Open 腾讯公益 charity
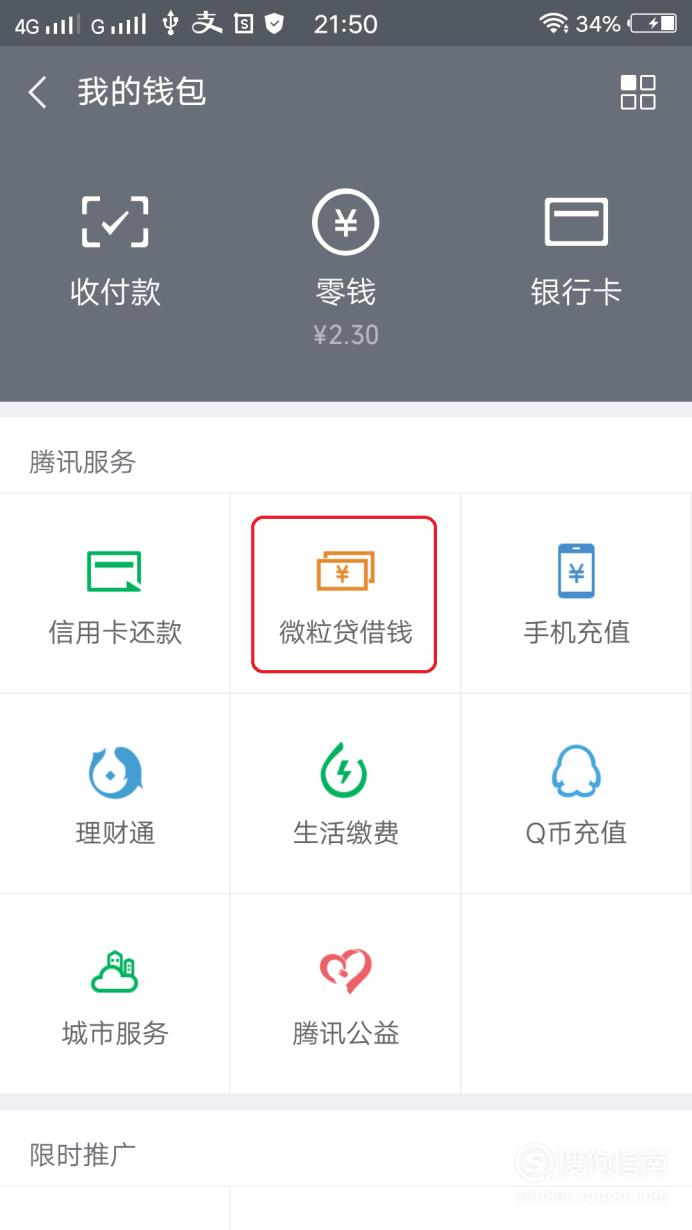 [345, 994]
